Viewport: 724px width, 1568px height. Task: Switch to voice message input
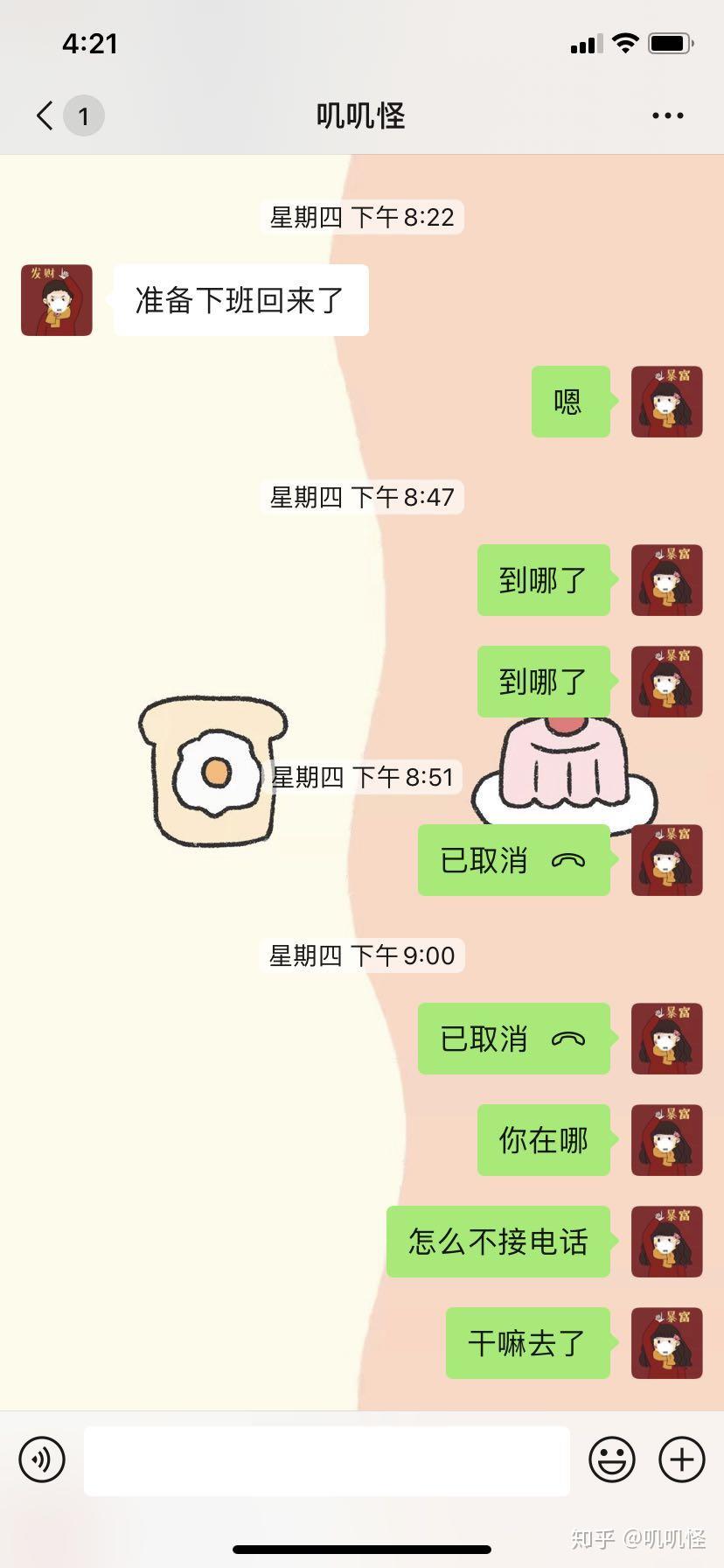coord(42,1459)
